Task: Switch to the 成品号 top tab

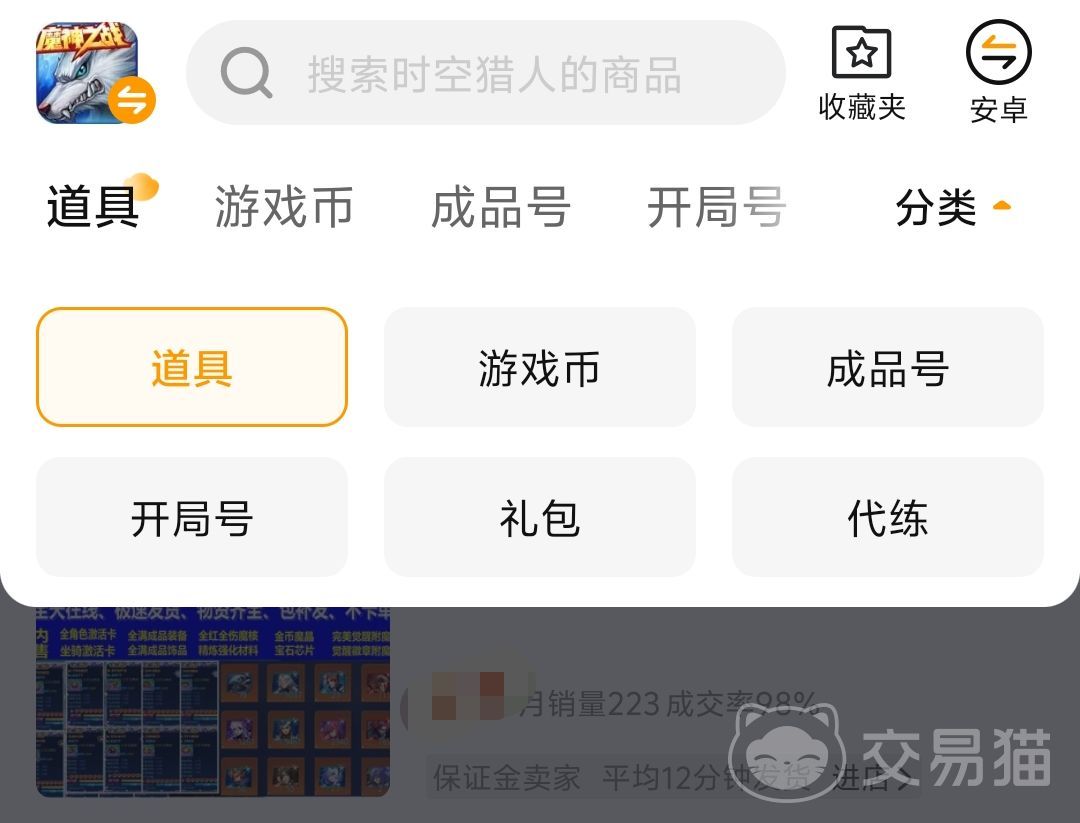Action: pos(500,208)
